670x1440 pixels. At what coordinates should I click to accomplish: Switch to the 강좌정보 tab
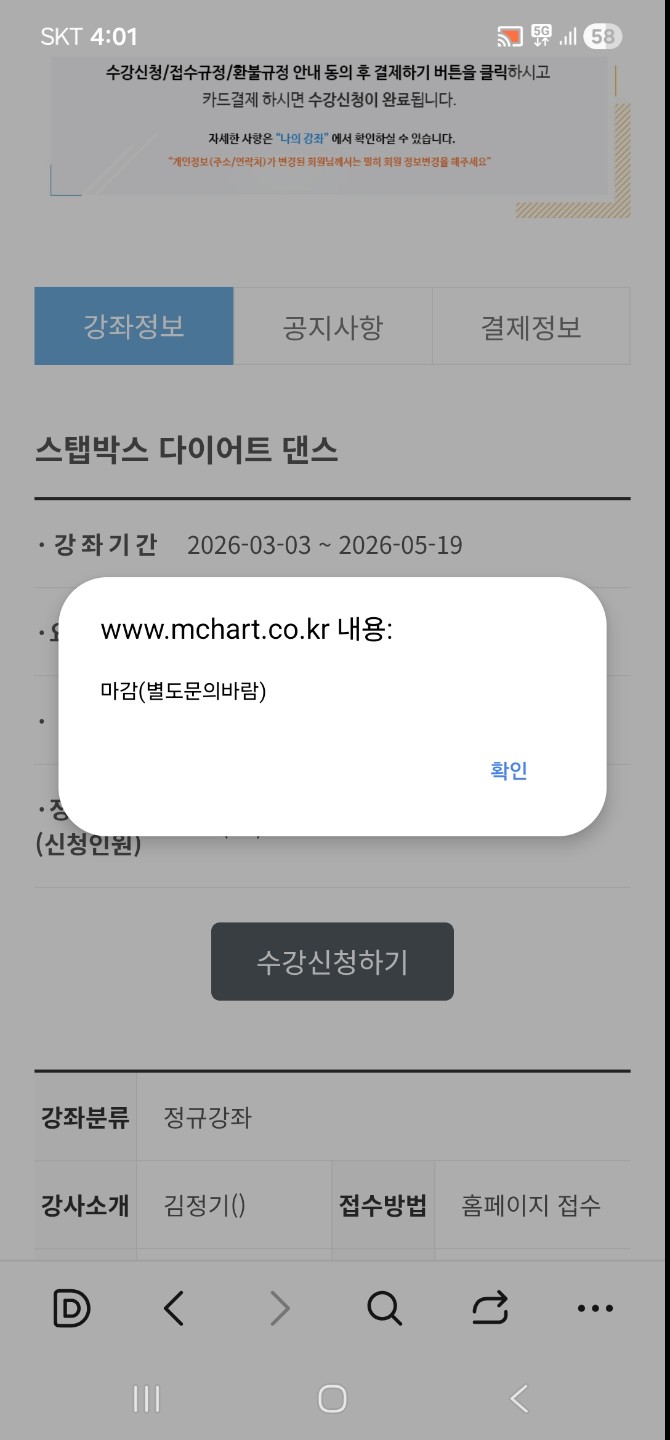tap(134, 326)
